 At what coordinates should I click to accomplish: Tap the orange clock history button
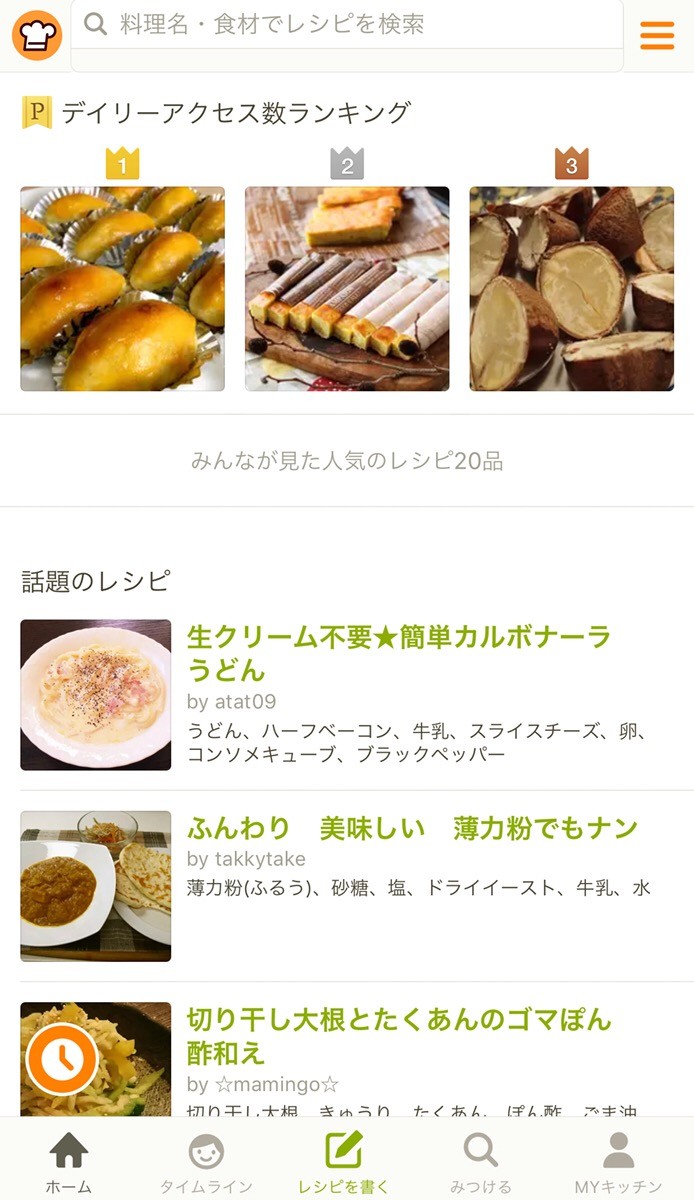coord(62,1058)
